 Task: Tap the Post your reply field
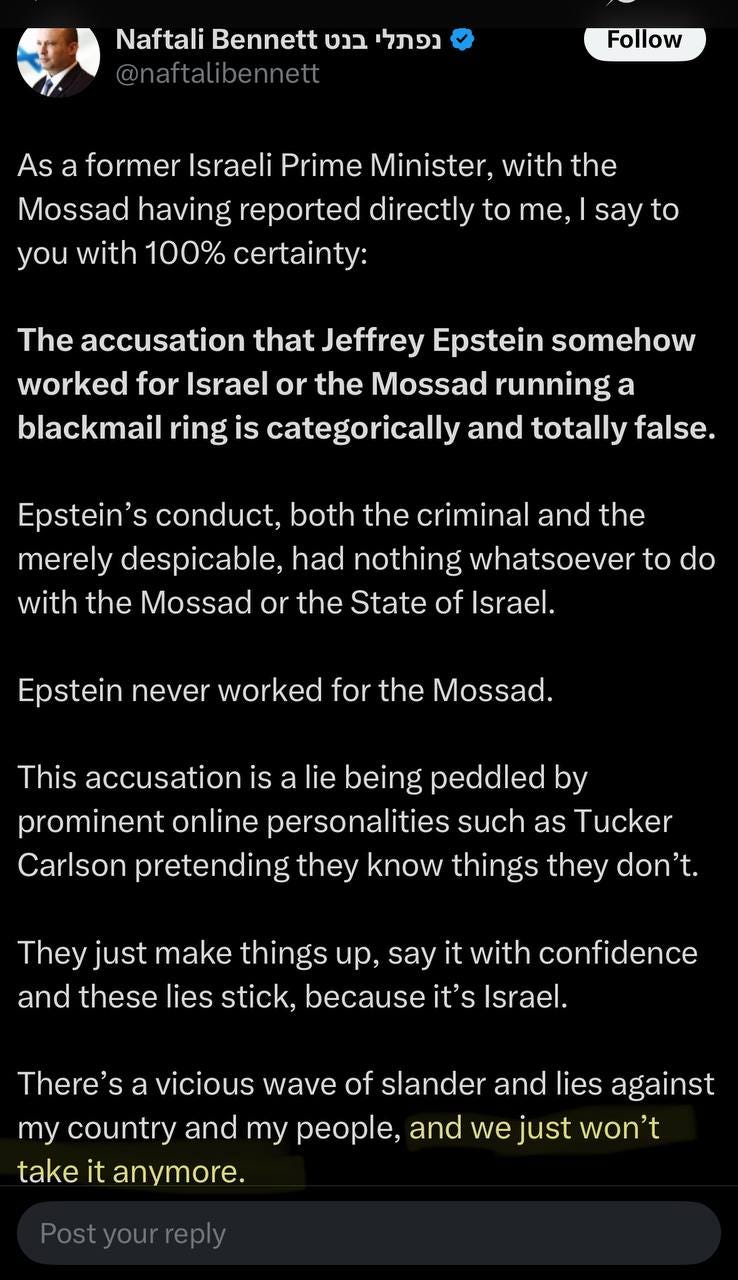368,1232
